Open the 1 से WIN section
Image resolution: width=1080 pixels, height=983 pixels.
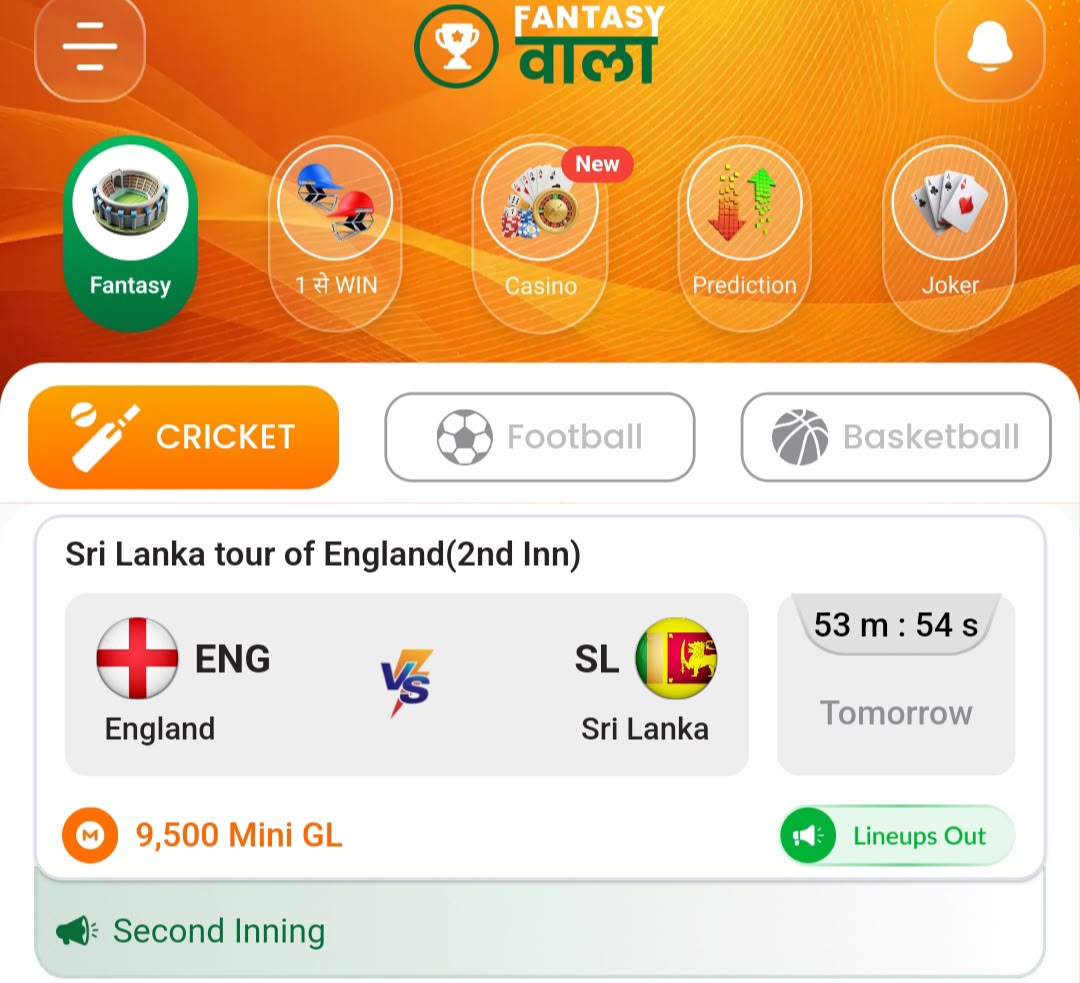(335, 233)
